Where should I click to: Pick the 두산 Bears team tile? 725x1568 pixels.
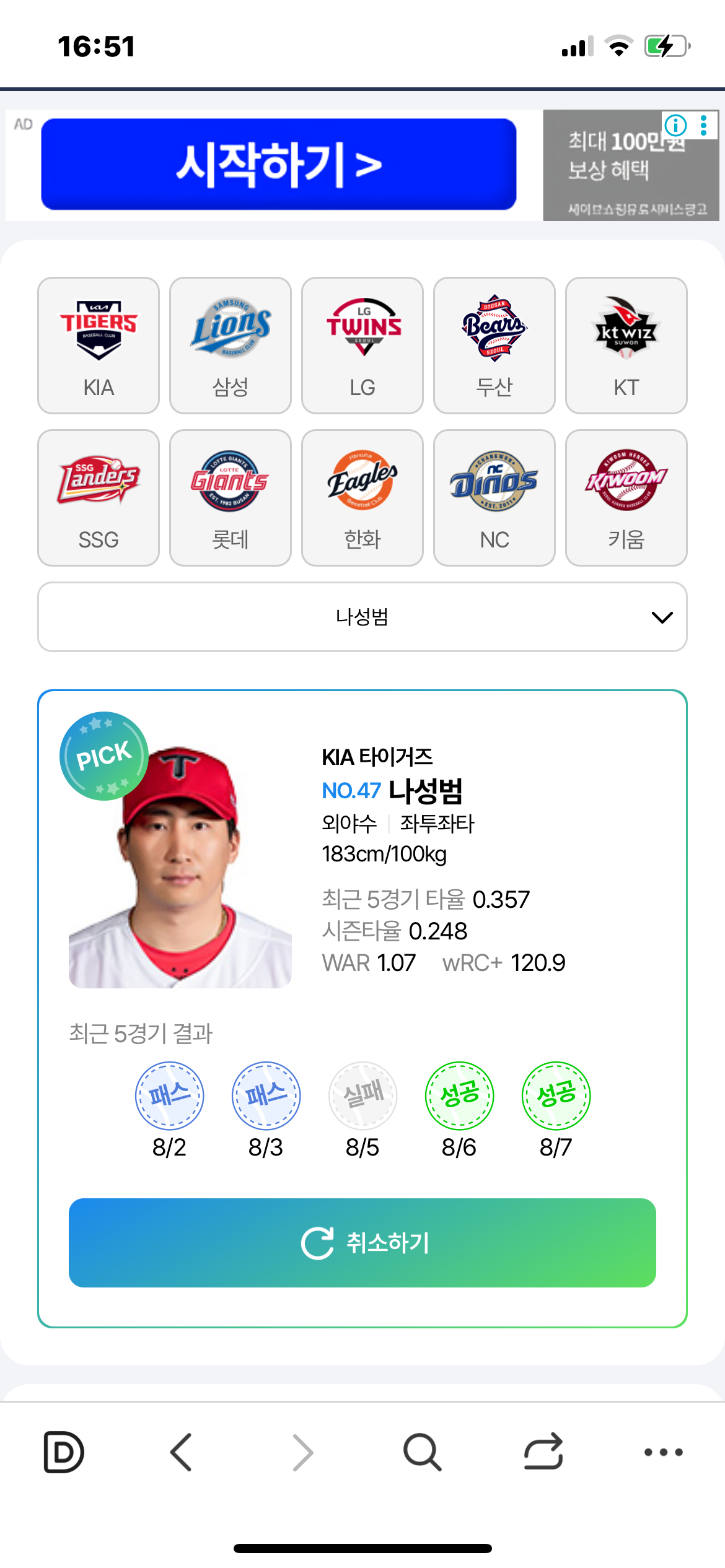pyautogui.click(x=494, y=345)
